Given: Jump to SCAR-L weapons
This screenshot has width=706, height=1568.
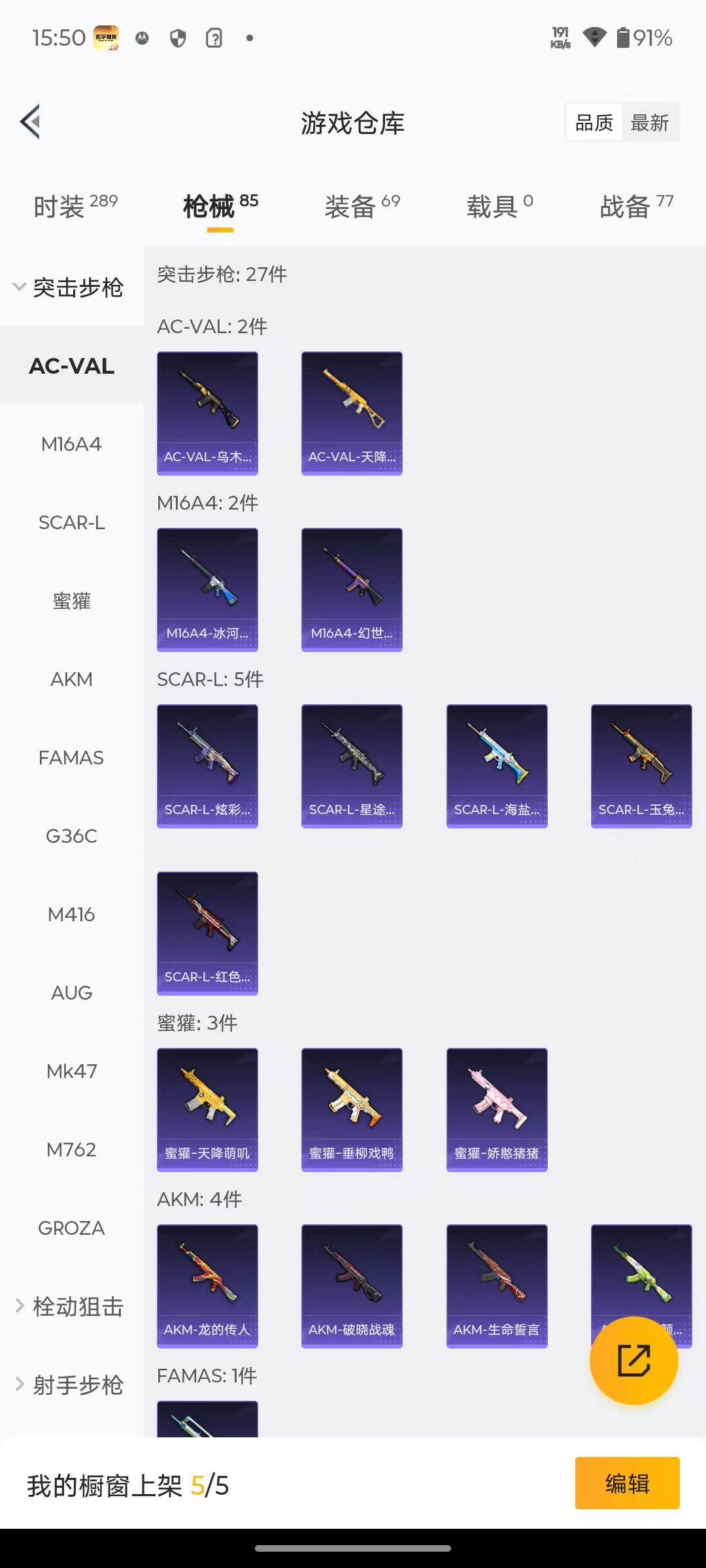Looking at the screenshot, I should click(x=71, y=523).
